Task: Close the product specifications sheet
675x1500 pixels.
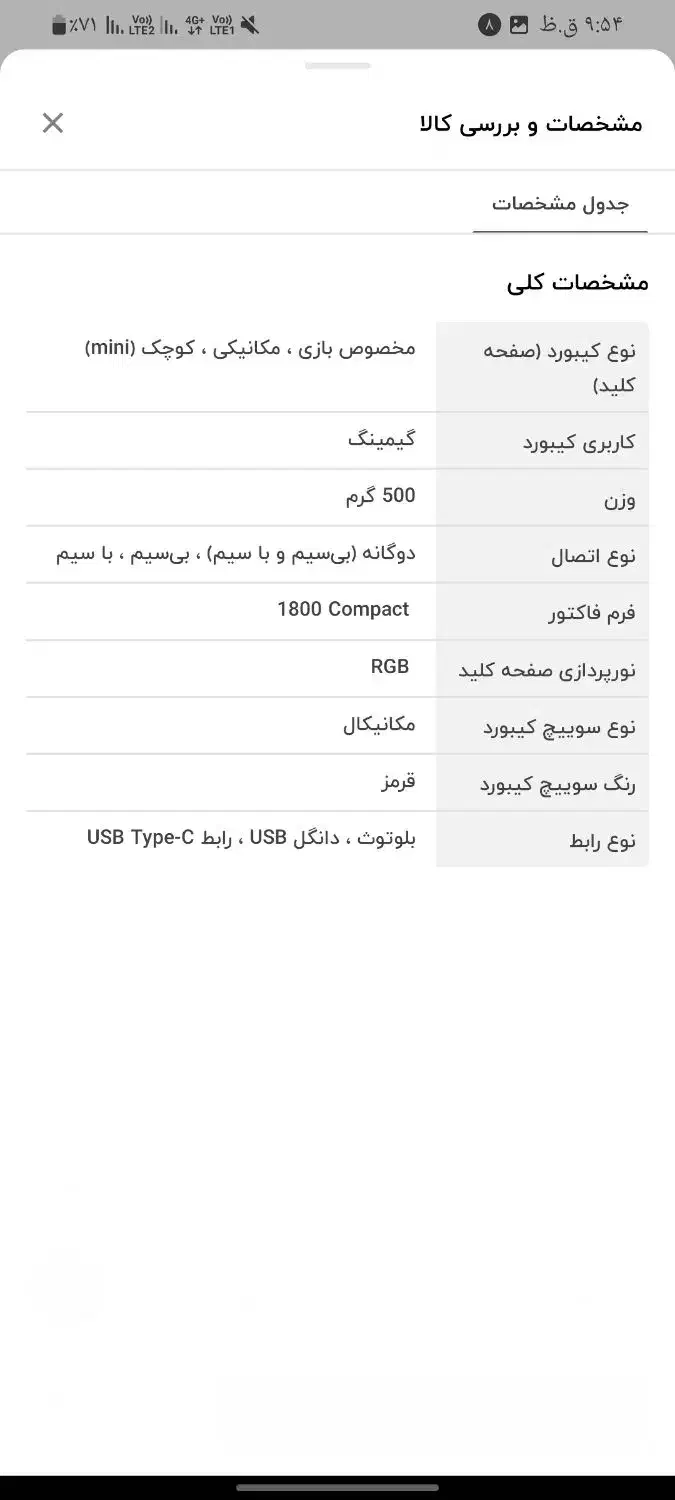Action: tap(53, 123)
